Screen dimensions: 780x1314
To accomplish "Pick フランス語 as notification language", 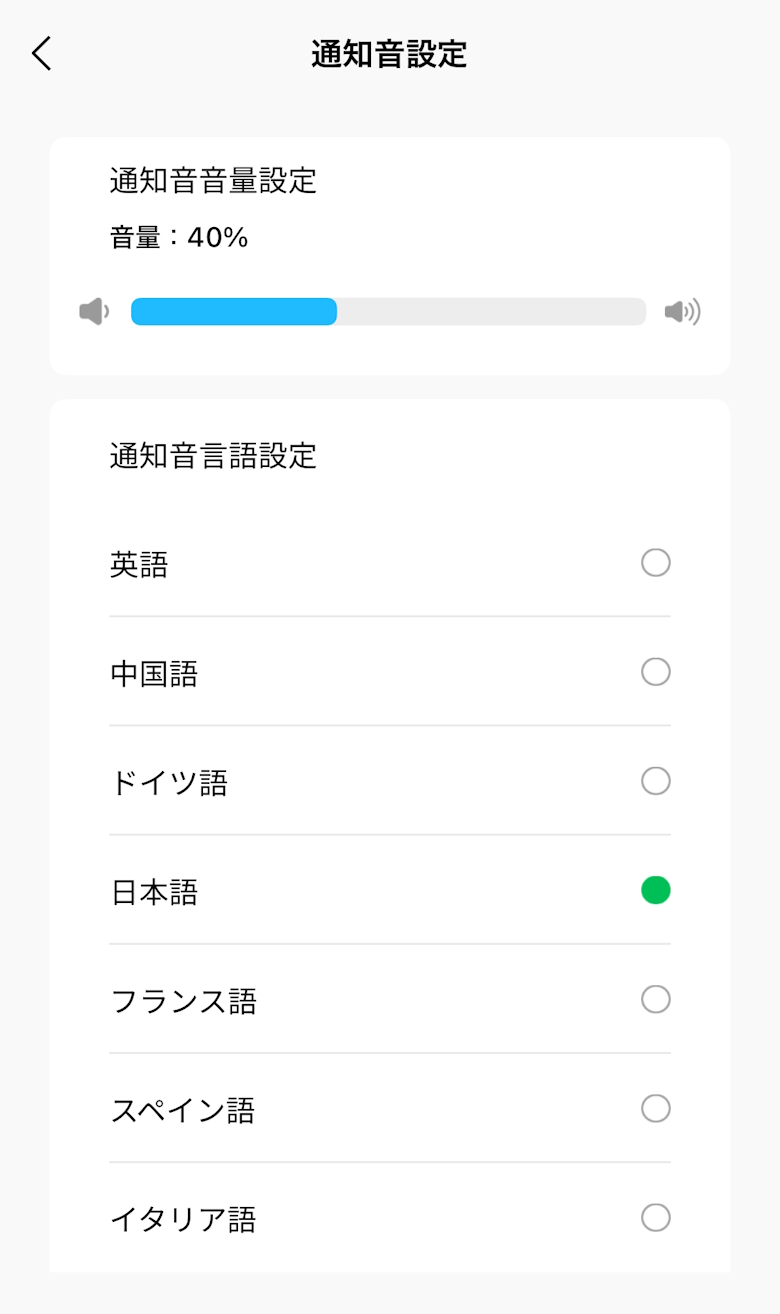I will pyautogui.click(x=655, y=999).
